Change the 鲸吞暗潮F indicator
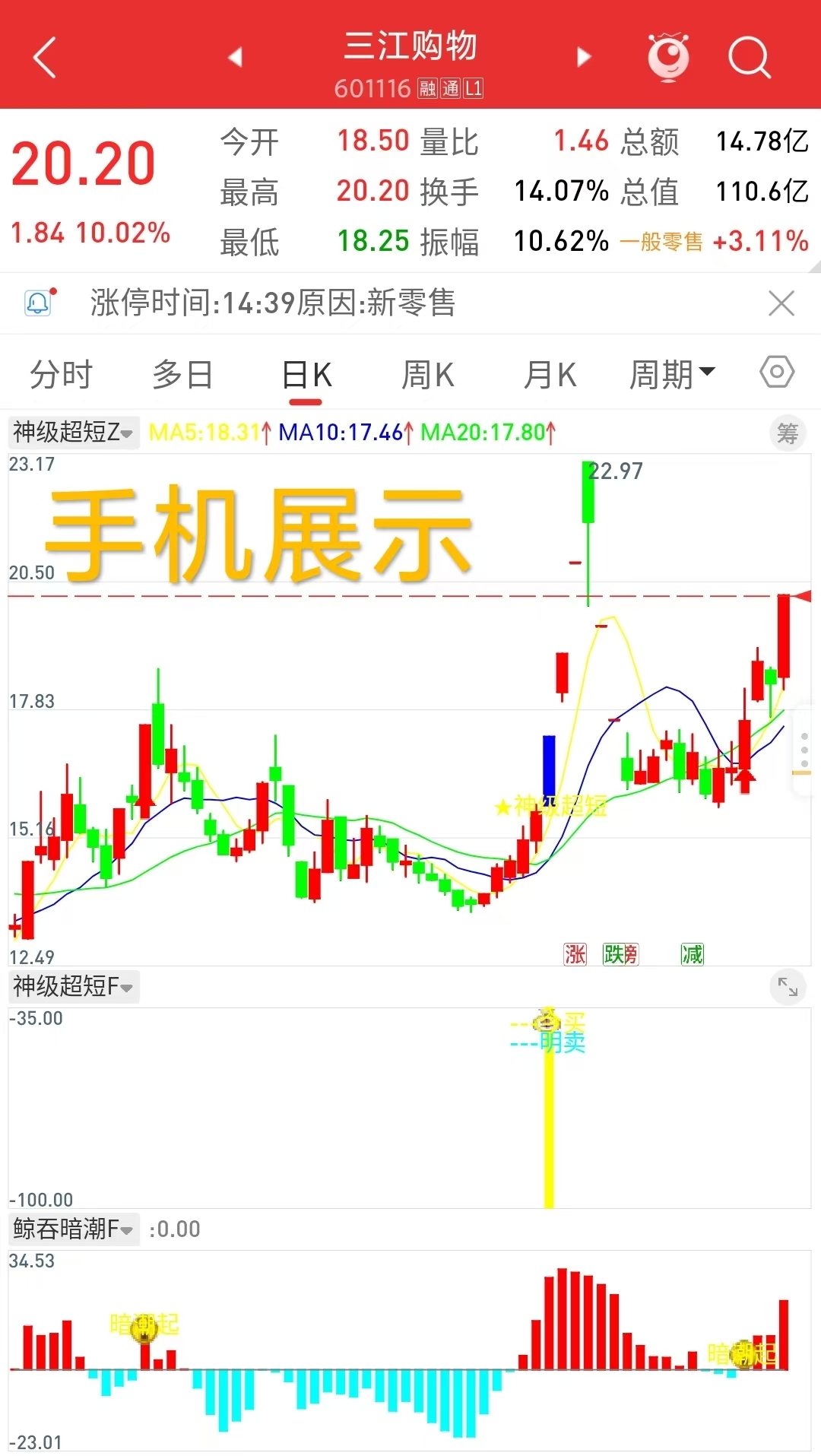 tap(73, 1229)
